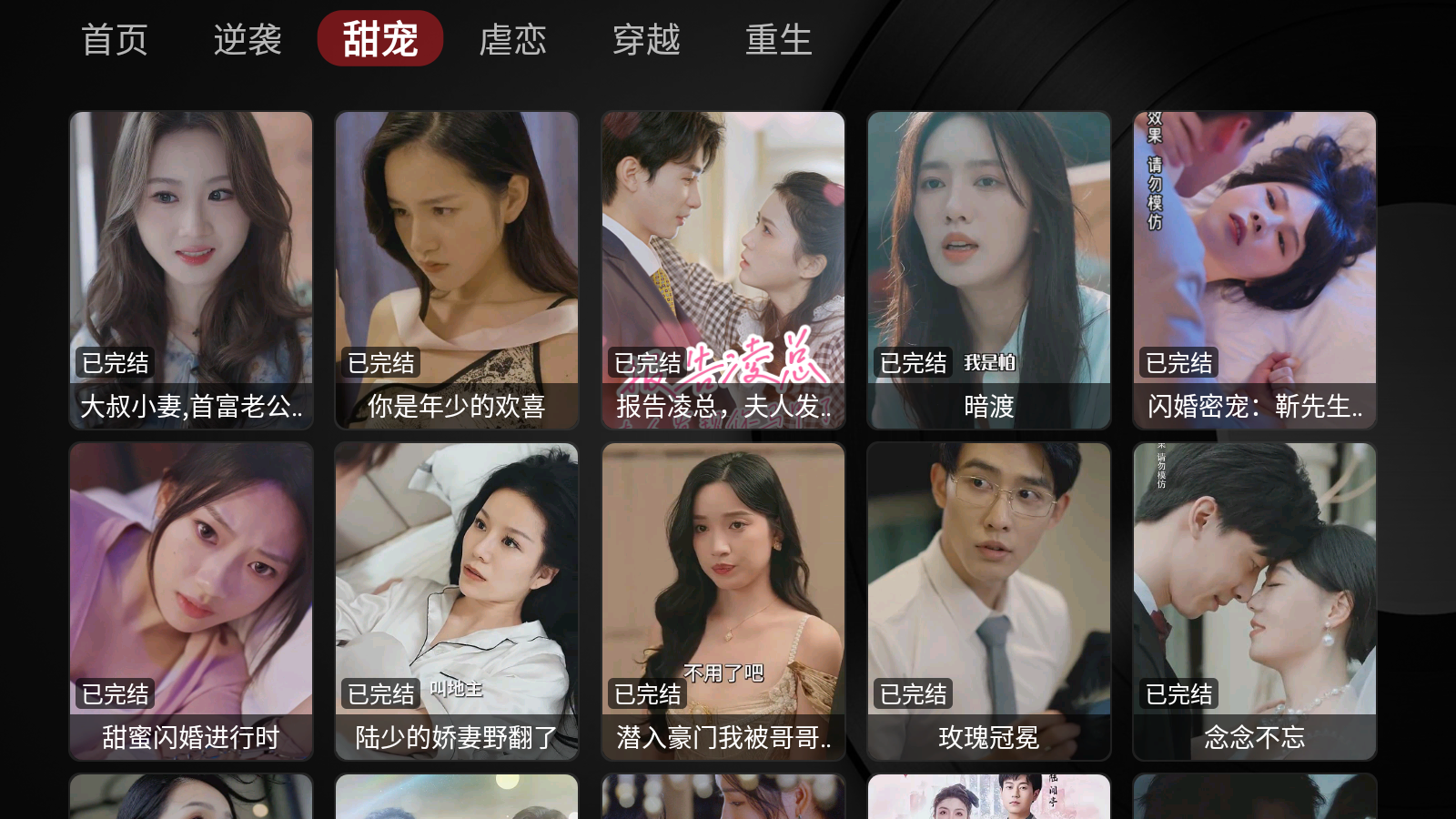Go to the 穿越 category

click(646, 40)
